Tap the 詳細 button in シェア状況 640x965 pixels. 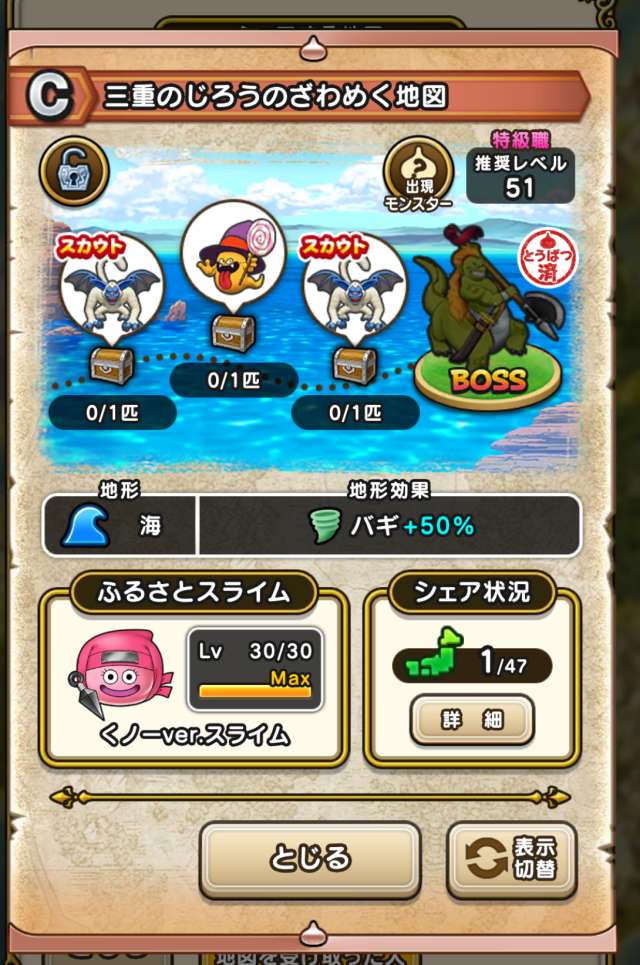point(472,719)
